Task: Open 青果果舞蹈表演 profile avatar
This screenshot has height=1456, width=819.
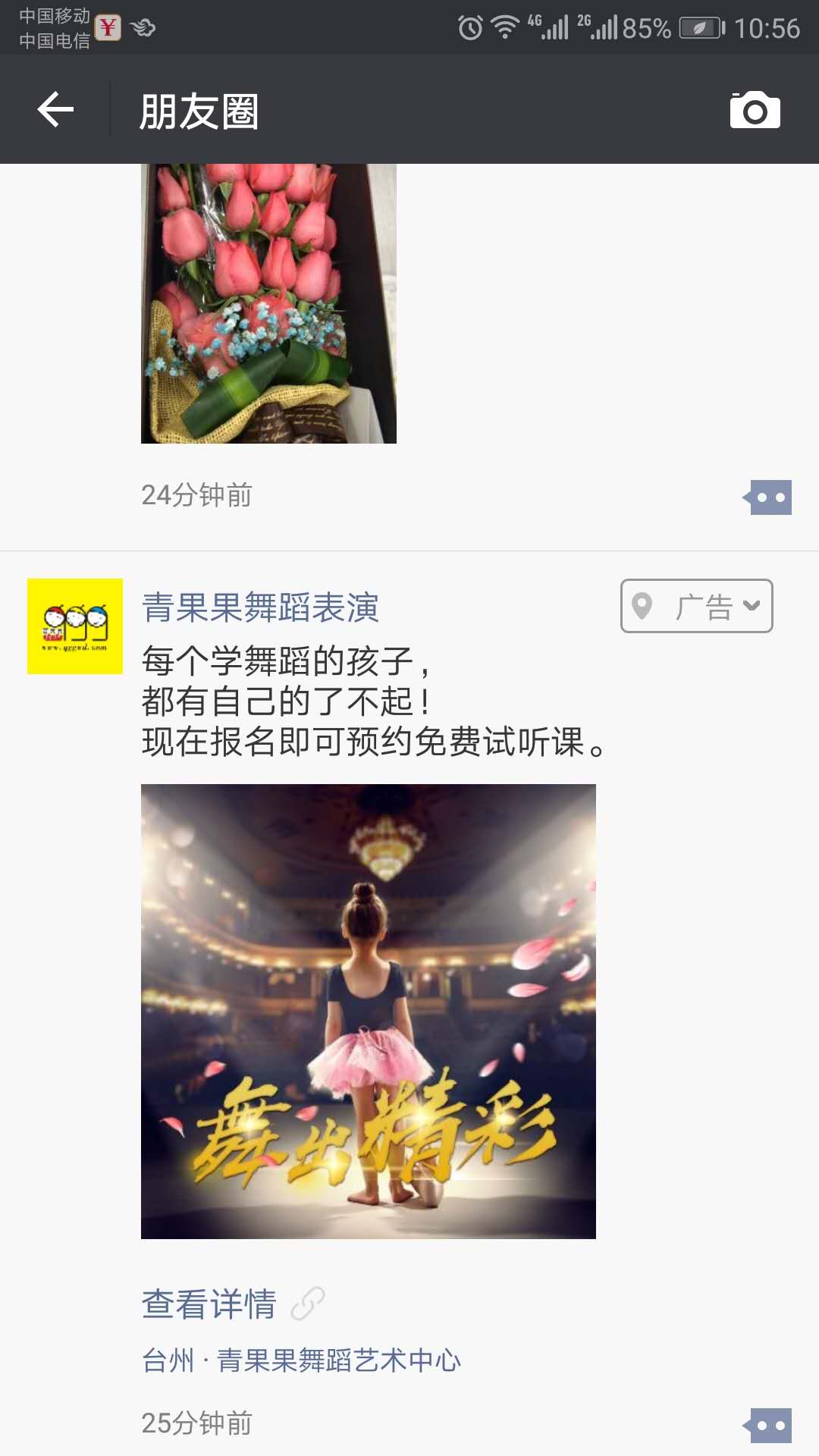Action: click(x=75, y=626)
